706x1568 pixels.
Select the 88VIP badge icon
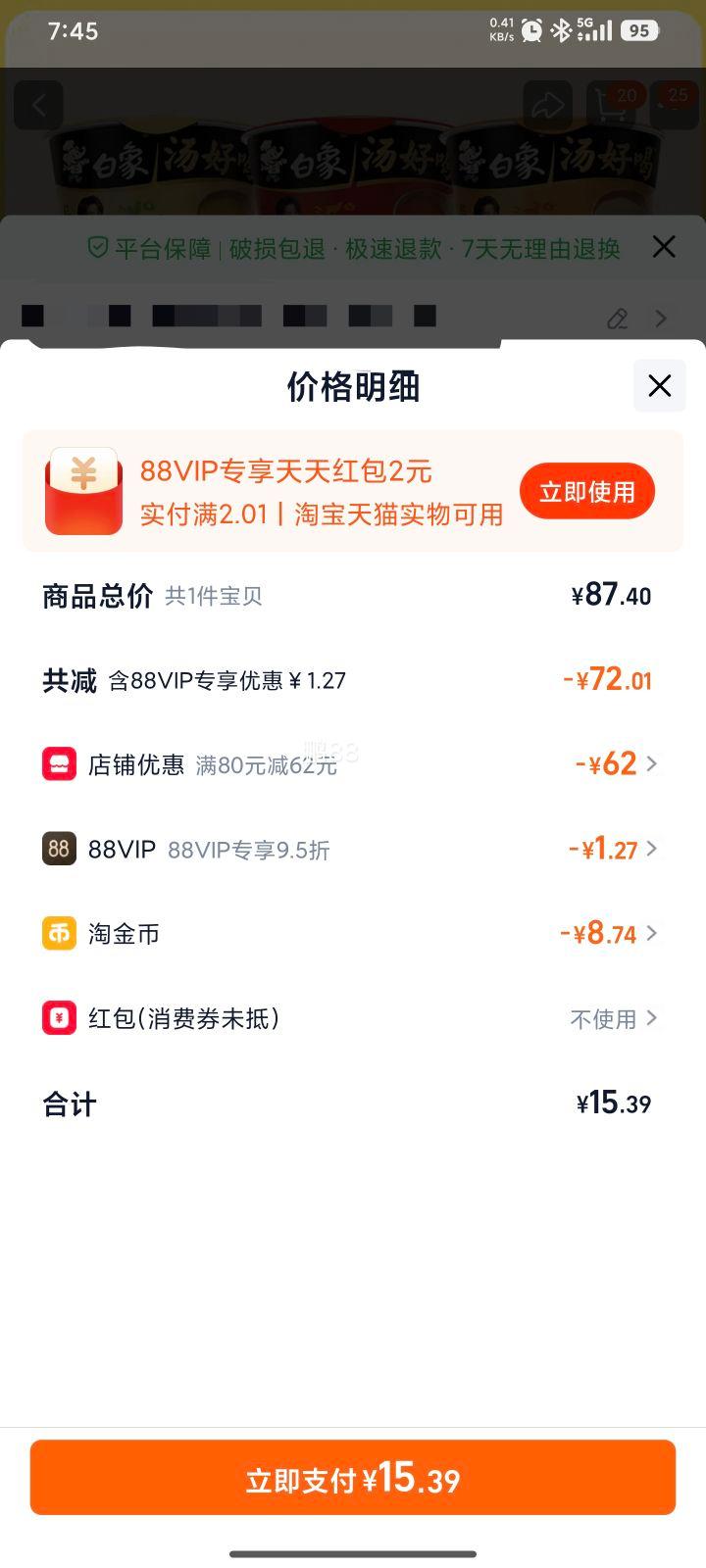tap(59, 849)
